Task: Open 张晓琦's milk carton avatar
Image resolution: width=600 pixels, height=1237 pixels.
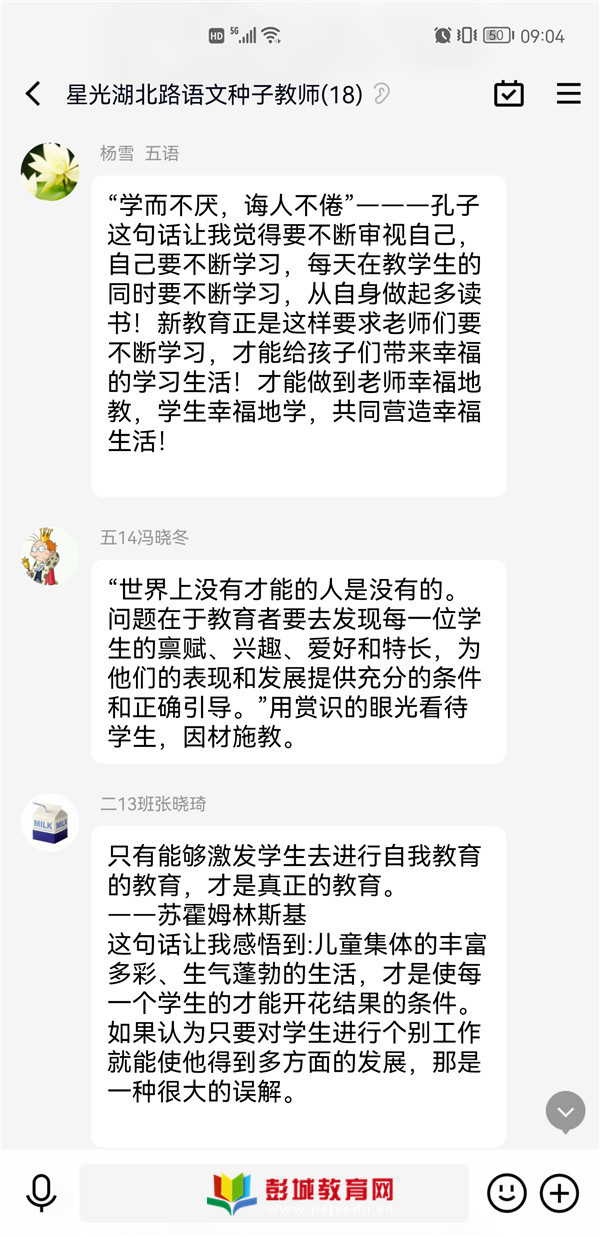Action: coord(50,822)
